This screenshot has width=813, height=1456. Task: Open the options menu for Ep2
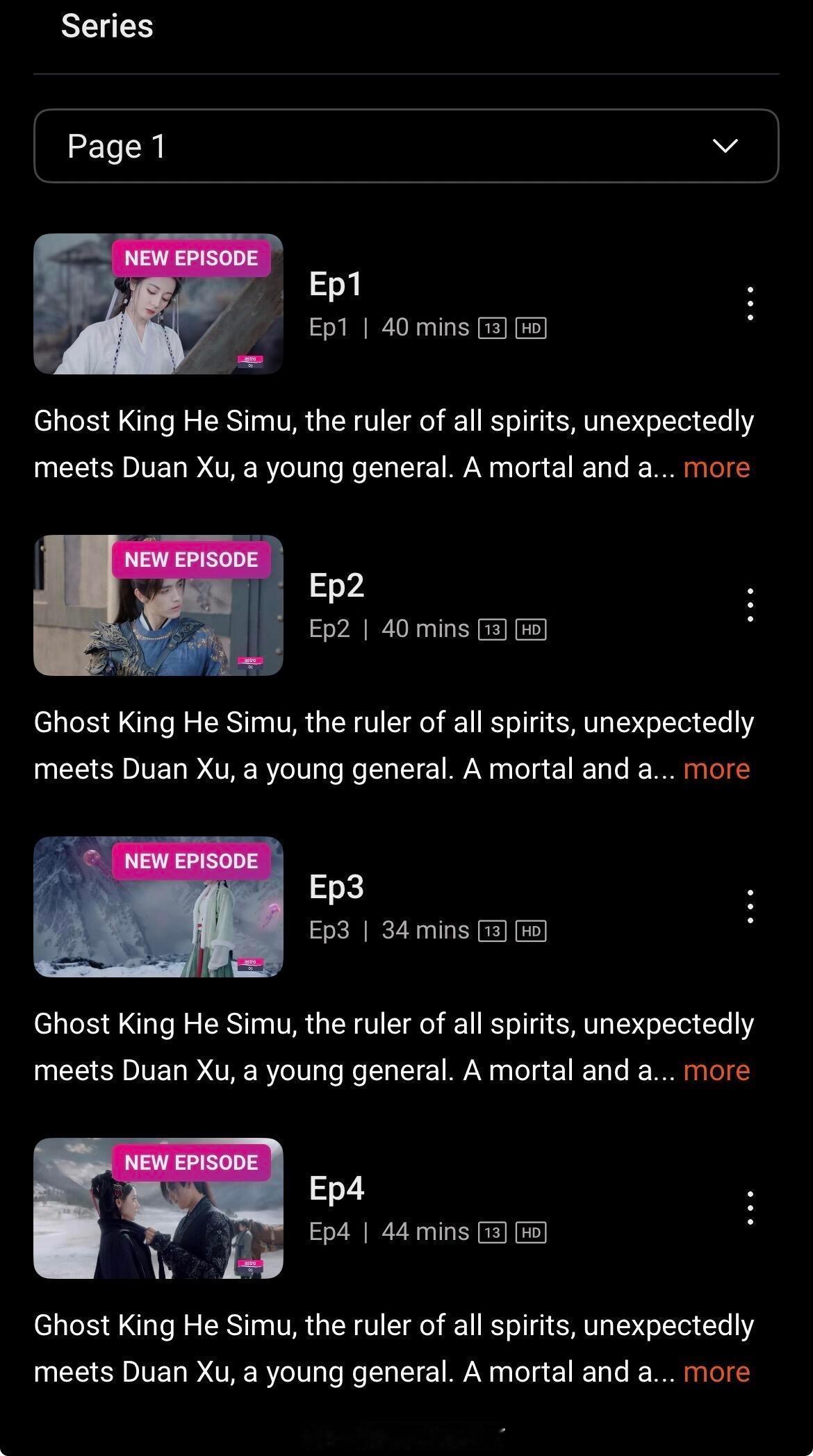point(750,604)
